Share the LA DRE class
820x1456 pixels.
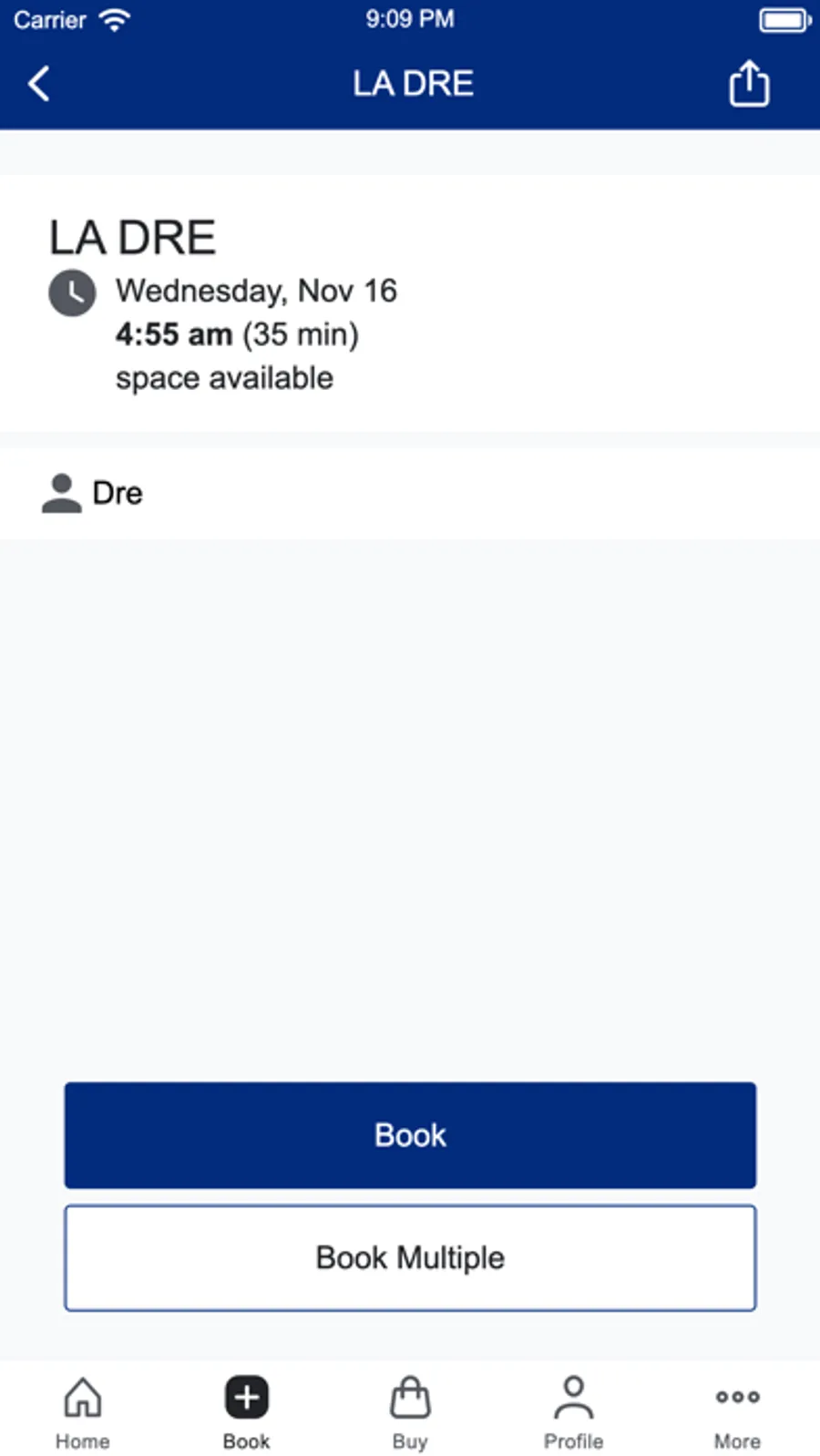(749, 83)
